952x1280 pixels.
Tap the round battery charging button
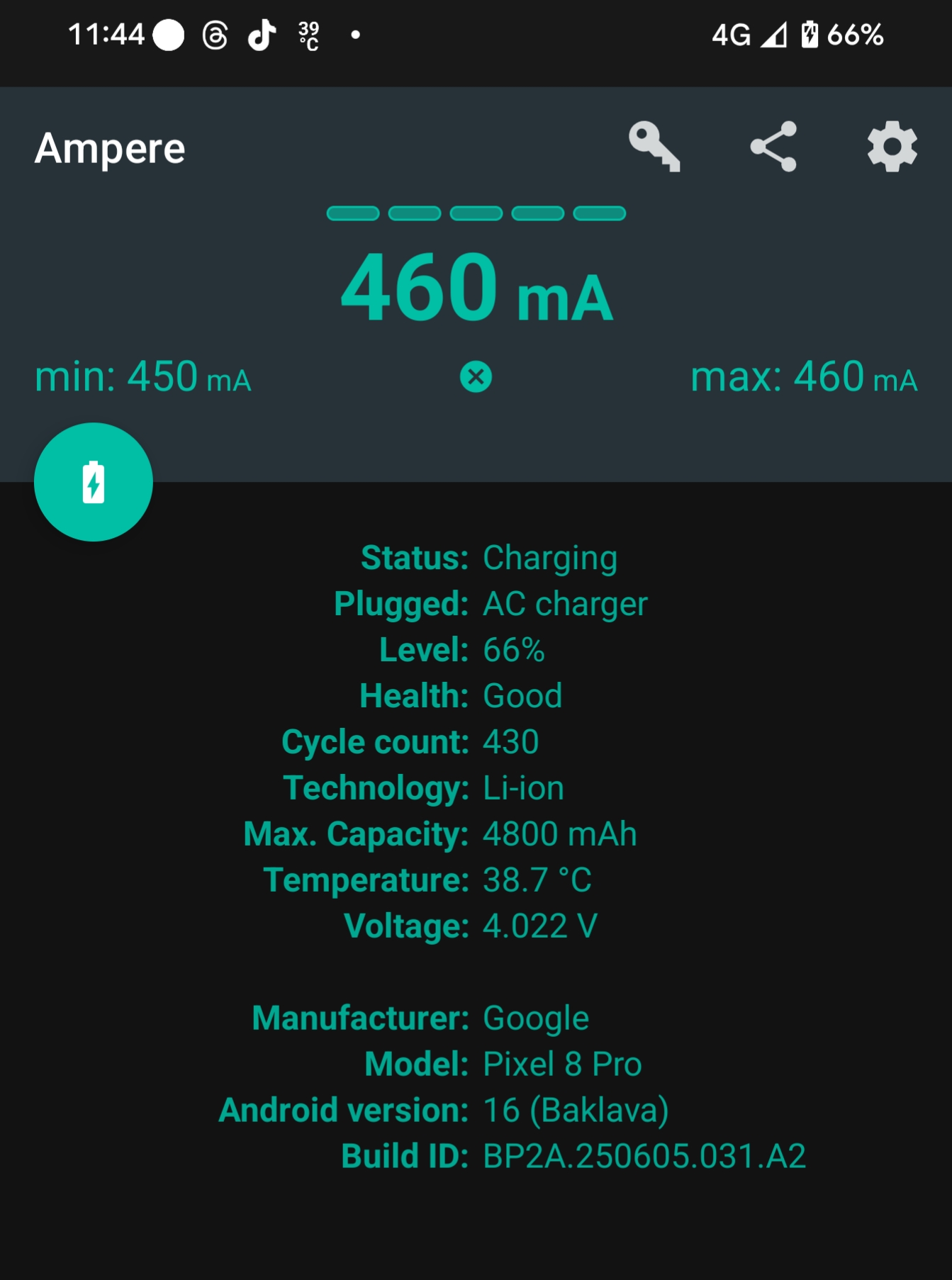pos(94,483)
